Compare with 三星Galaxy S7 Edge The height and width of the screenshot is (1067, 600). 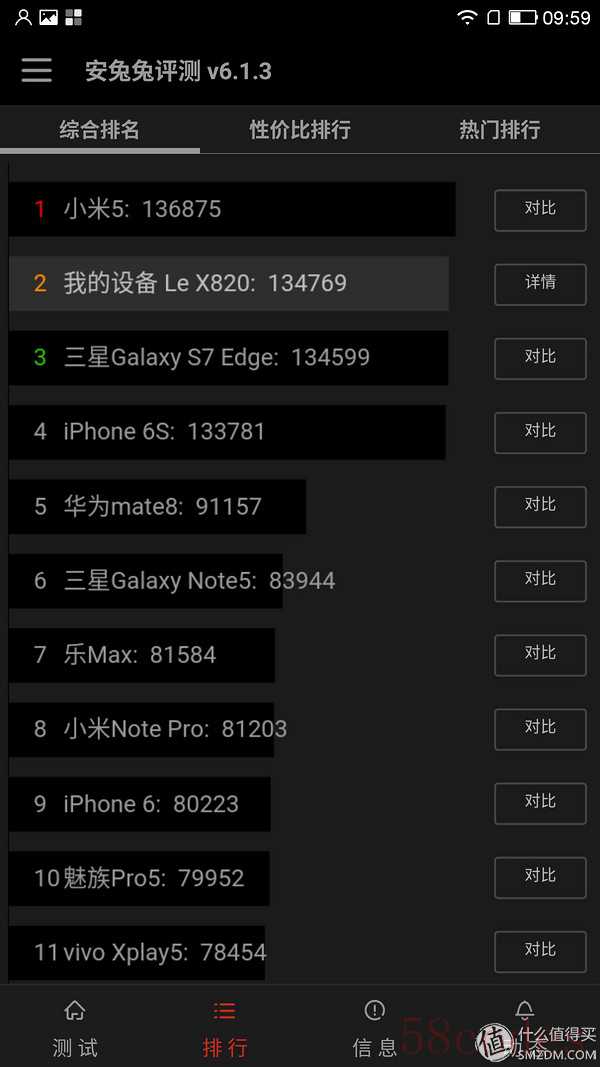pyautogui.click(x=540, y=358)
